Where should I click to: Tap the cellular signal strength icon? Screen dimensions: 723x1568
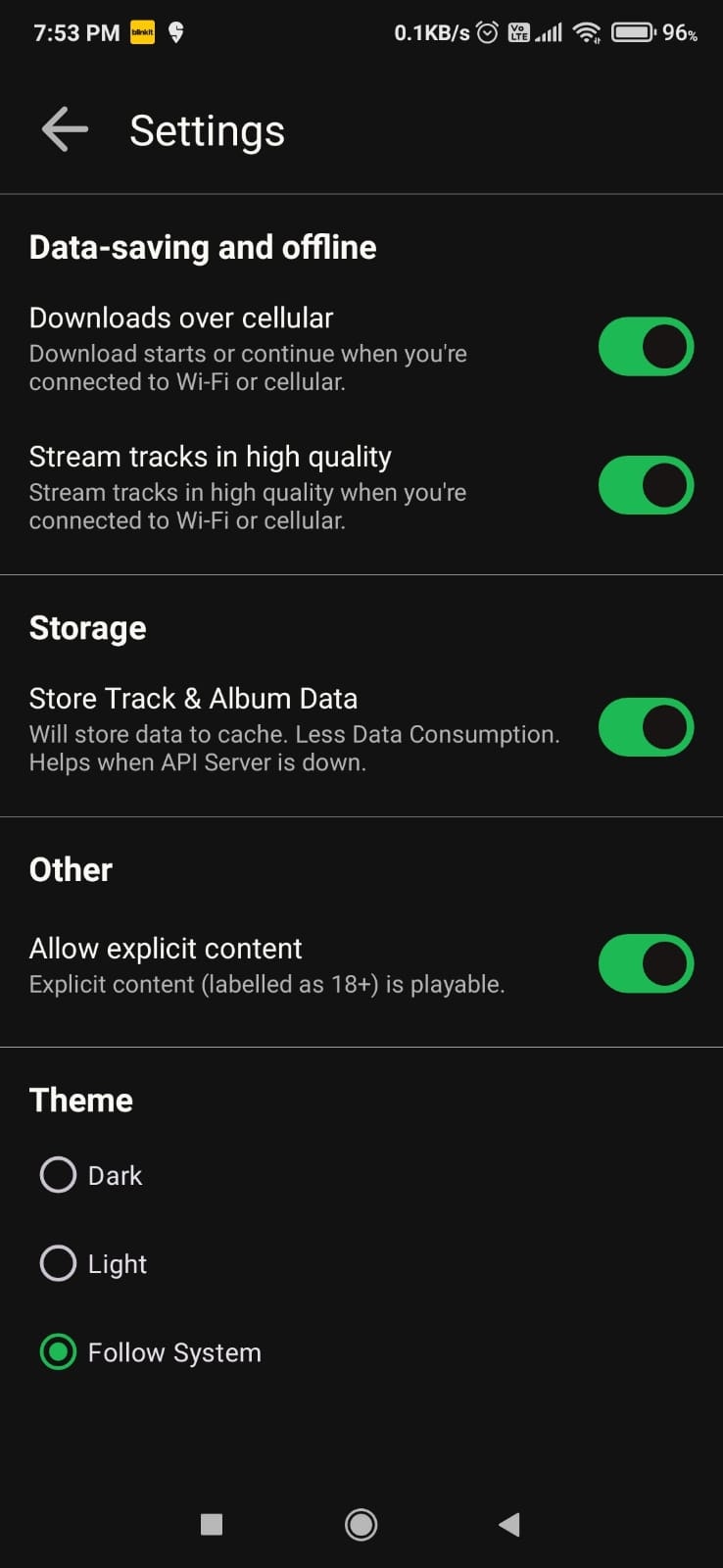(551, 31)
